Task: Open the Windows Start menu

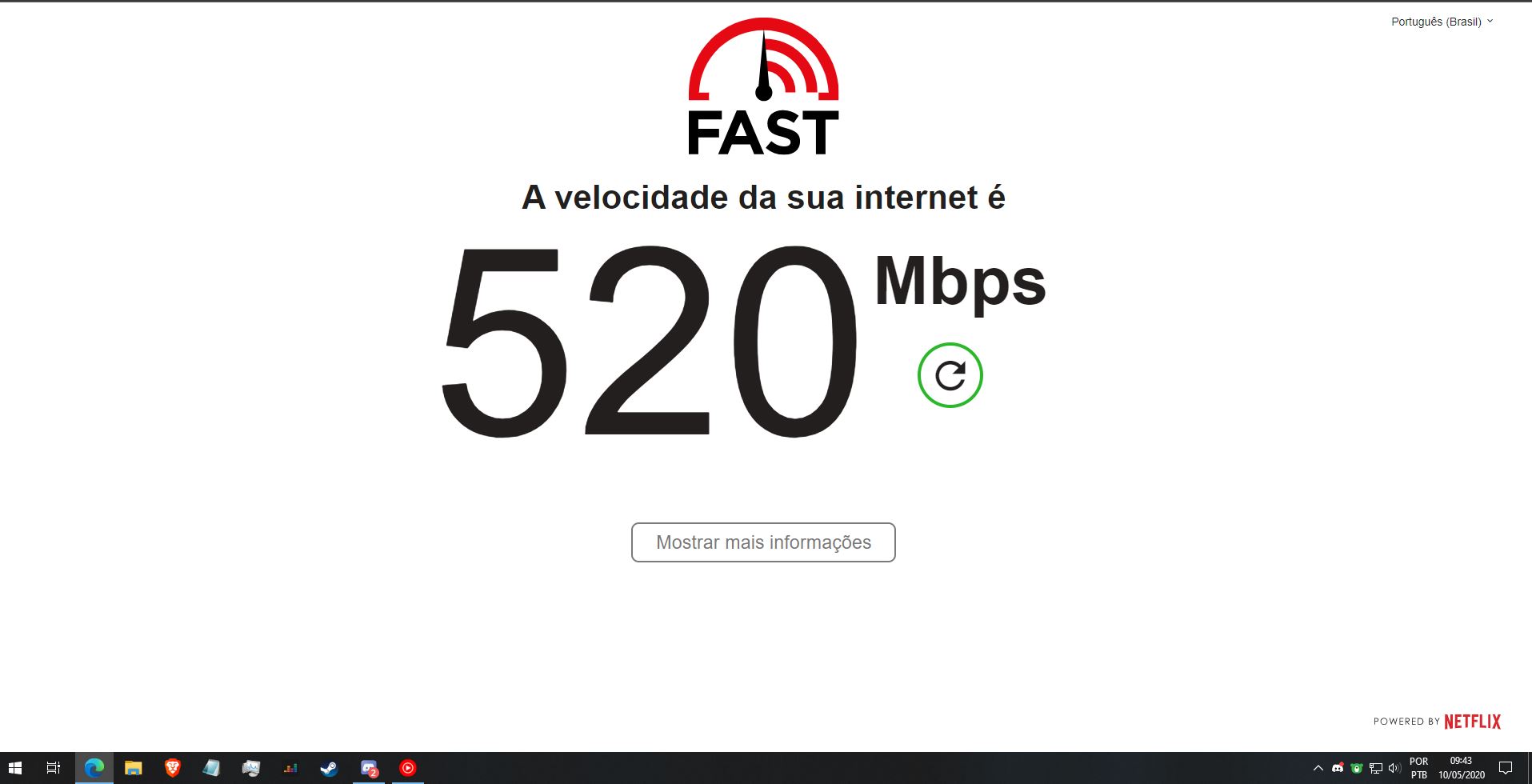Action: [x=15, y=768]
